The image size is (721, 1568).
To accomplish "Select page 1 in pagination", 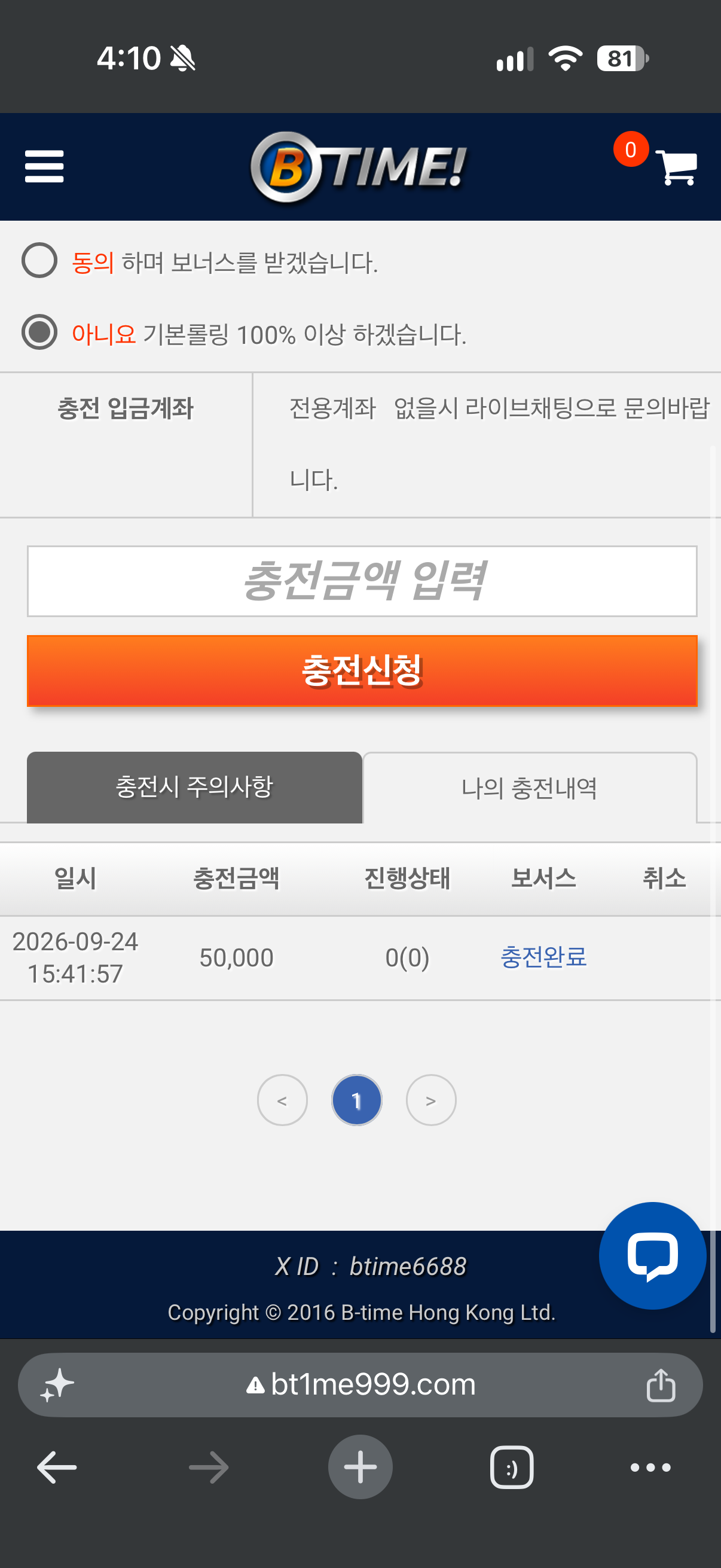I will click(356, 1100).
